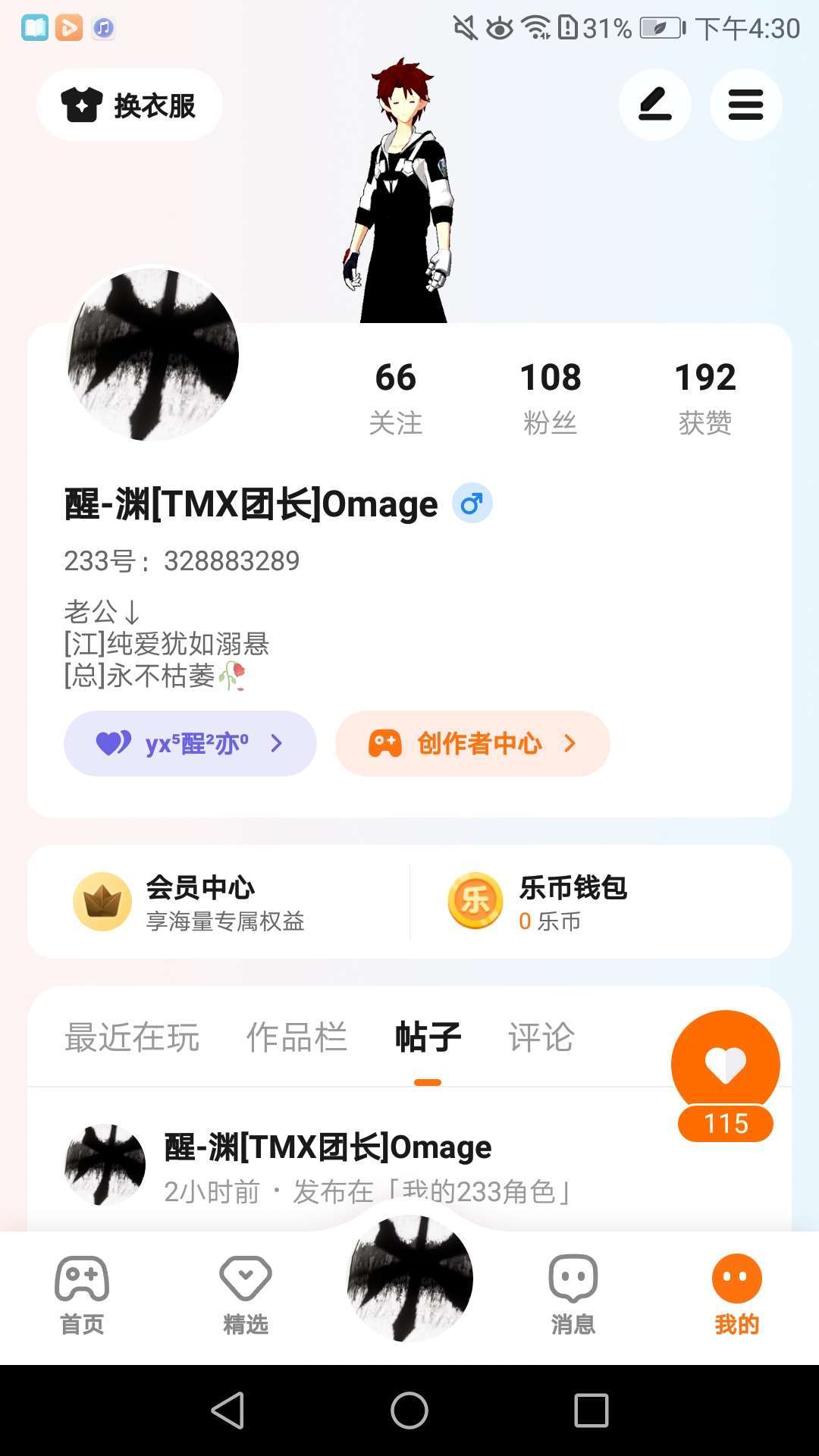View the 108 粉丝 followers list

[551, 397]
